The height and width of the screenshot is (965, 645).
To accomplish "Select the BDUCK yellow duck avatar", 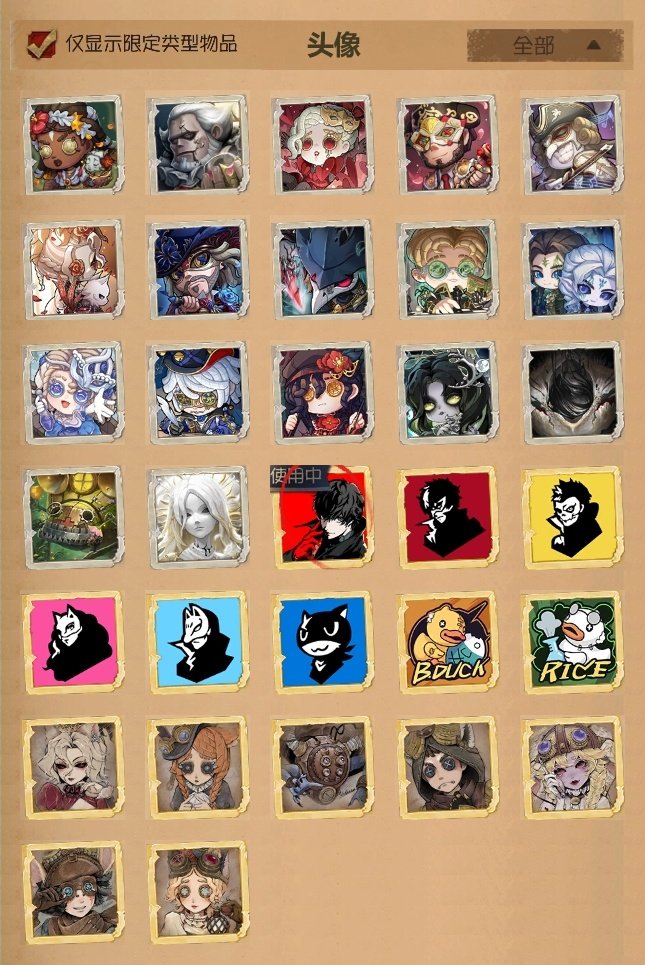I will (x=447, y=643).
